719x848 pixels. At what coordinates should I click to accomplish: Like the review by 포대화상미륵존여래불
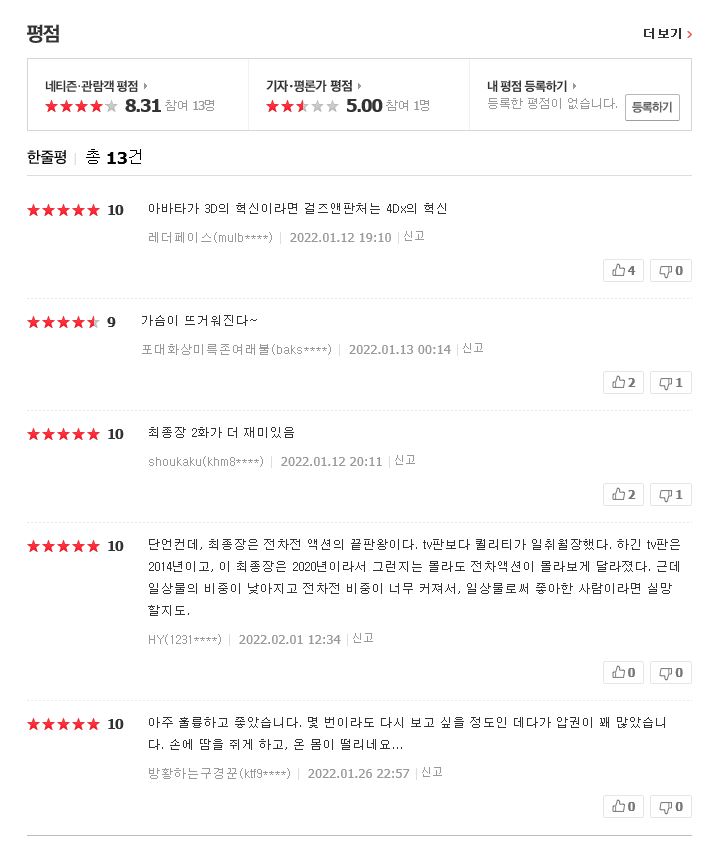point(624,382)
